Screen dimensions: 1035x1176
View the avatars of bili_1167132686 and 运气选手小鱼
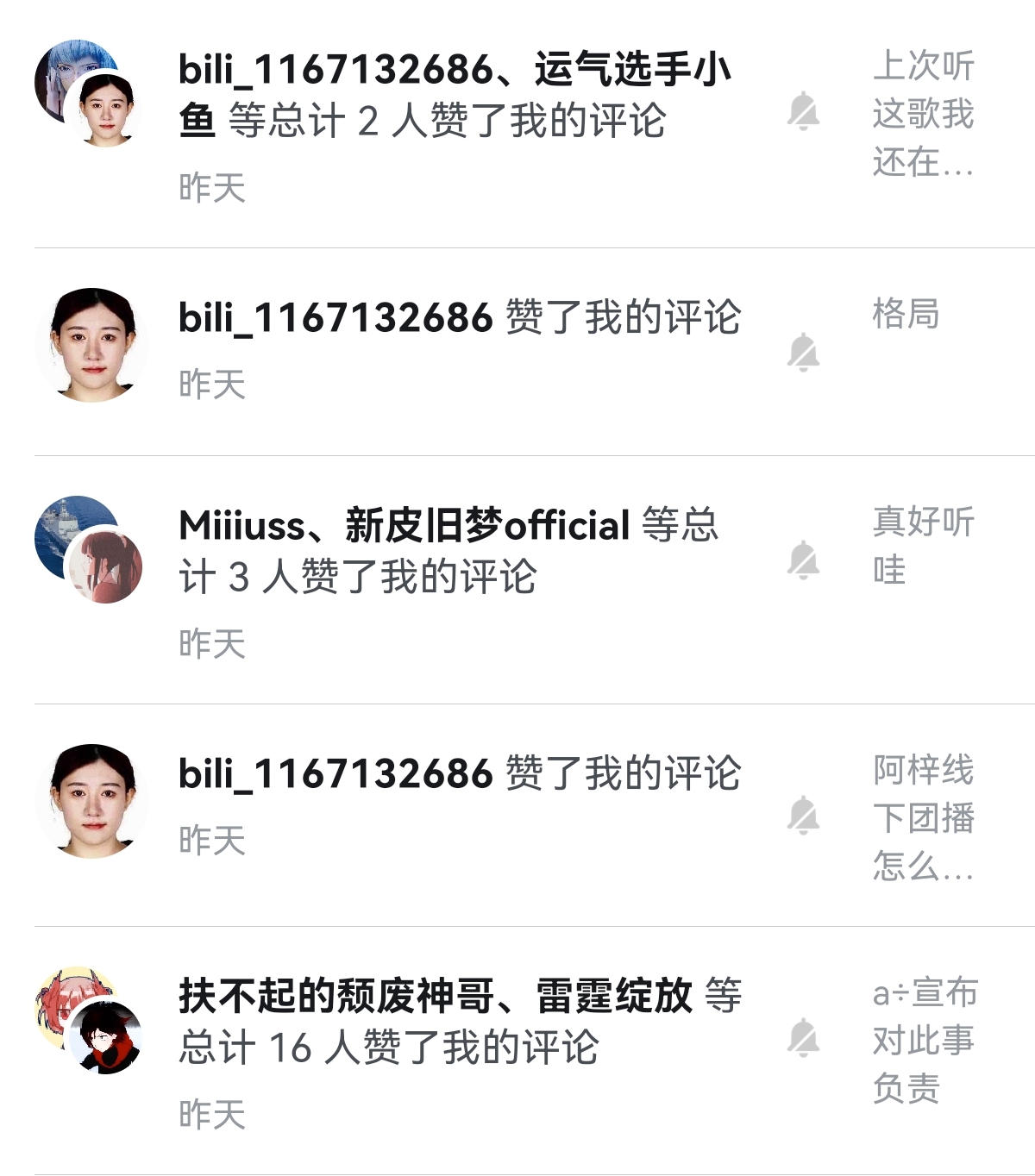point(89,93)
